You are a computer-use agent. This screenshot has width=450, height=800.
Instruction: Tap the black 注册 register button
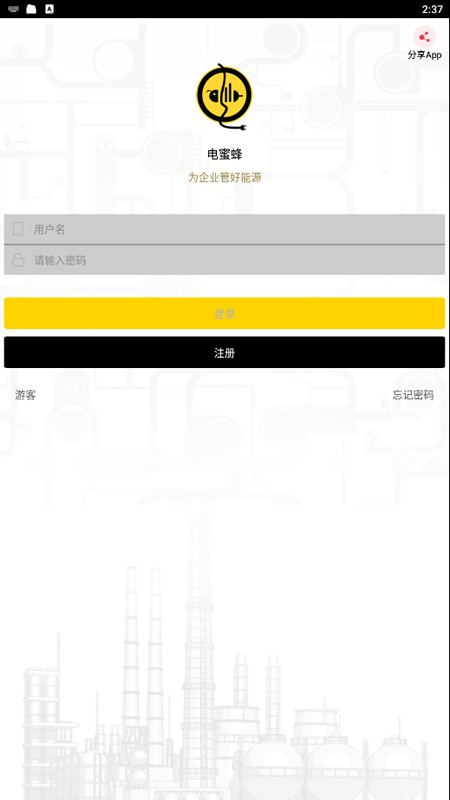pyautogui.click(x=224, y=353)
